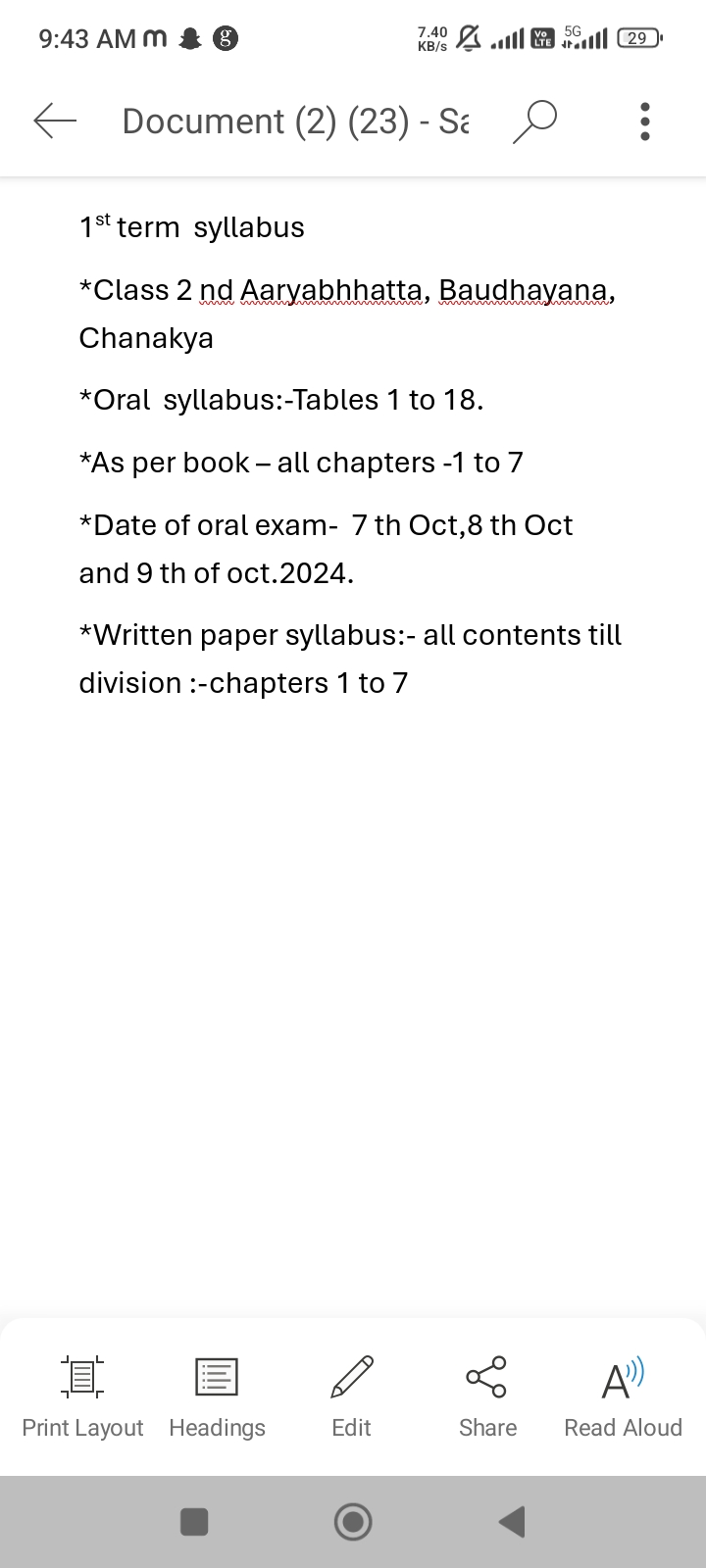
Task: Share this document
Action: (x=487, y=1396)
